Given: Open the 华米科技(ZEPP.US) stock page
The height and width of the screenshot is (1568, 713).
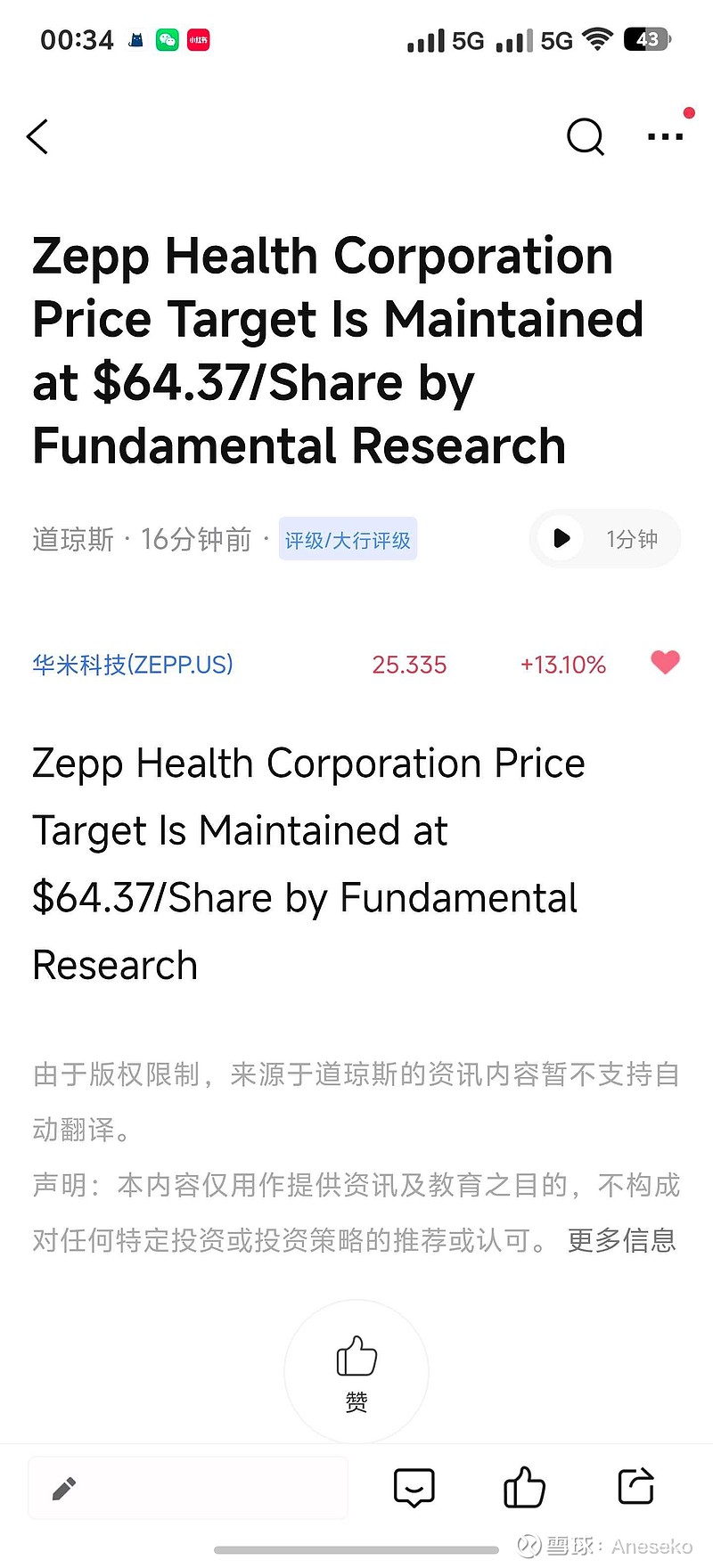Looking at the screenshot, I should [133, 665].
